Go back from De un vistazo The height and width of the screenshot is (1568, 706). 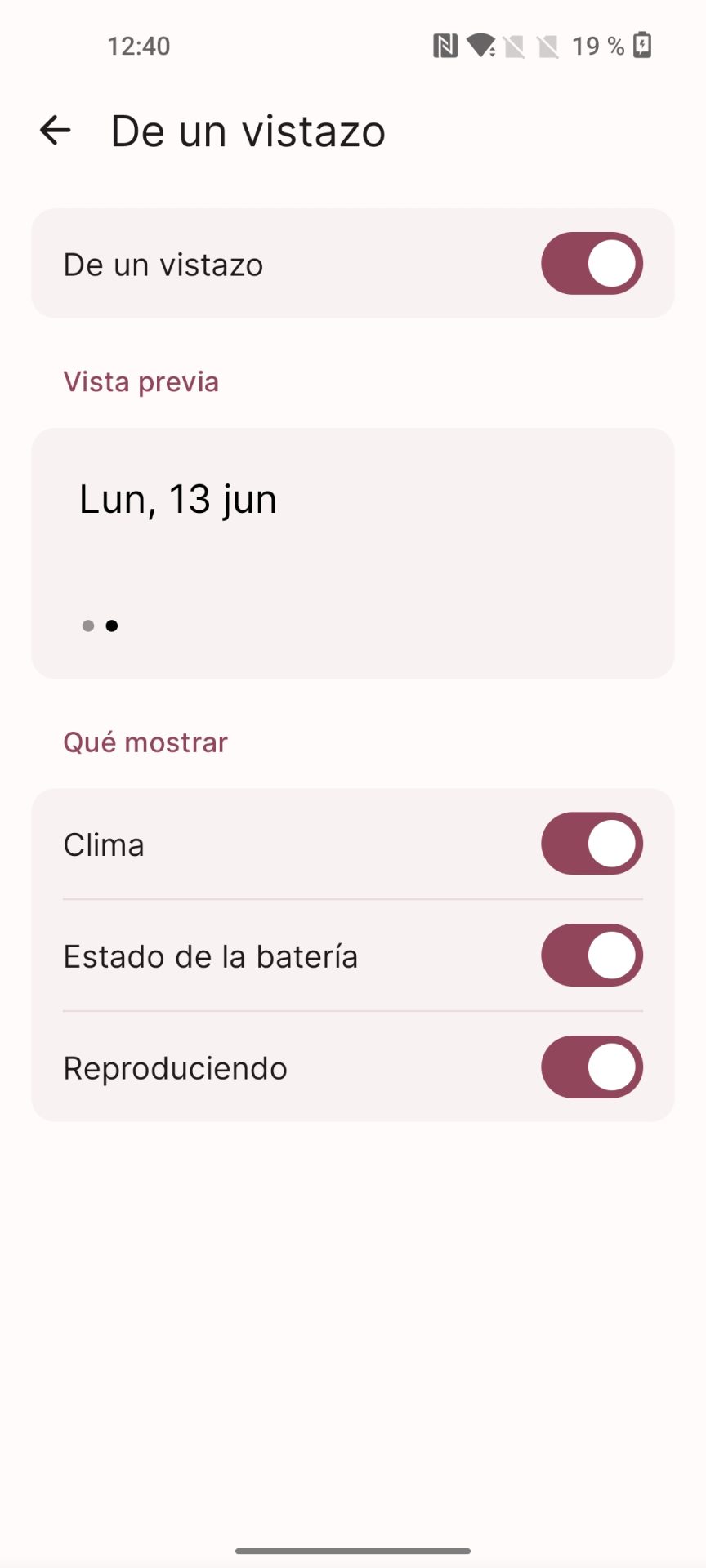(56, 131)
